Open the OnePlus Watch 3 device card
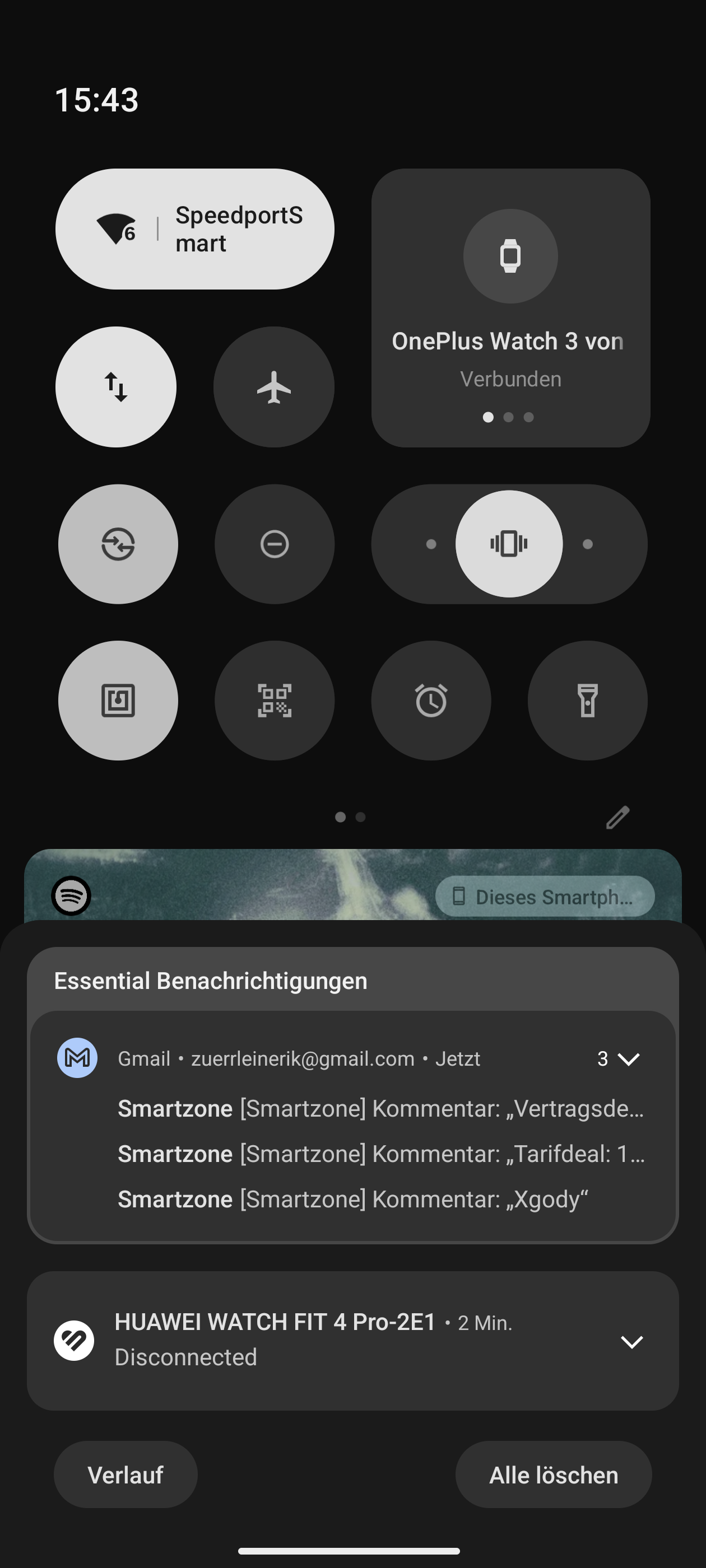706x1568 pixels. tap(510, 308)
